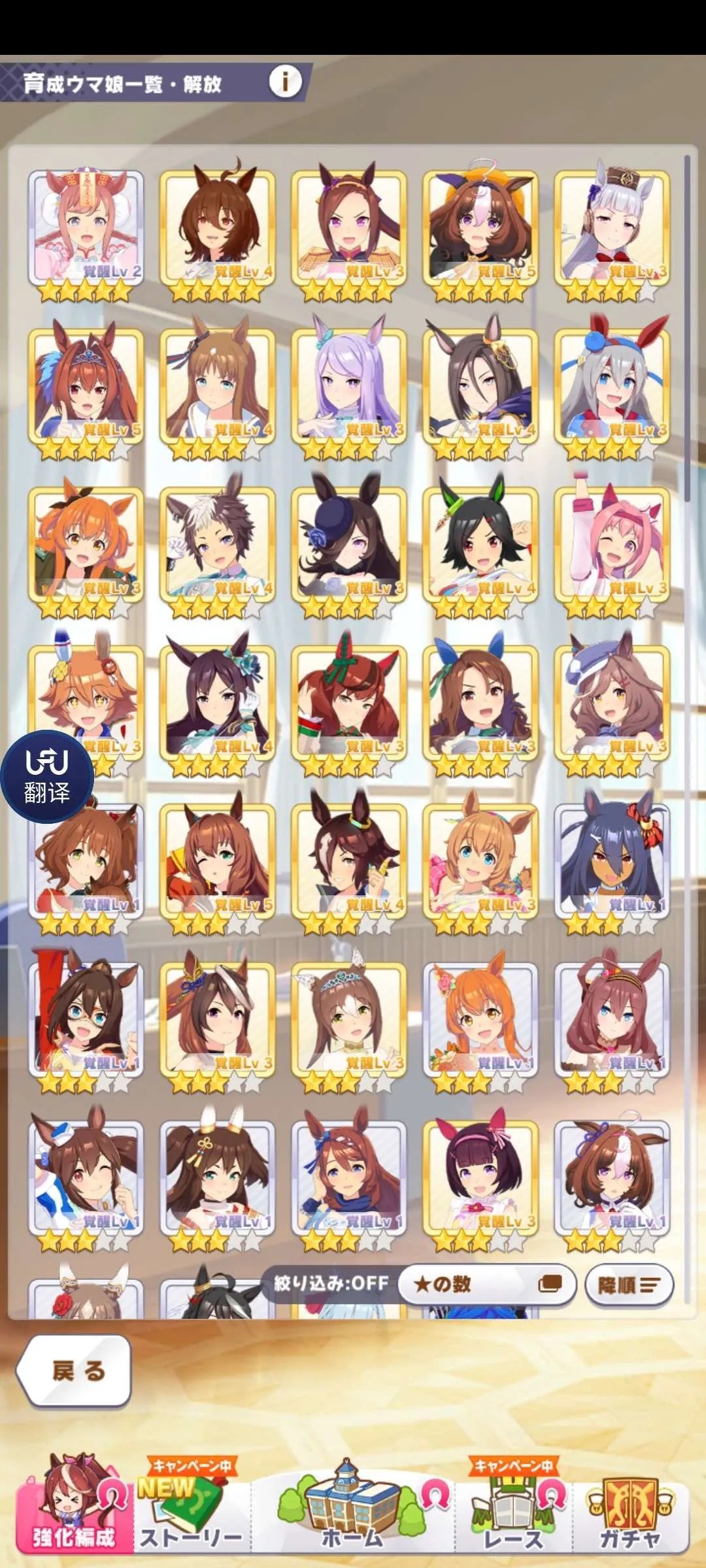Open the 絞り込み filter button
Screen dimensions: 706x1568
coord(331,1283)
